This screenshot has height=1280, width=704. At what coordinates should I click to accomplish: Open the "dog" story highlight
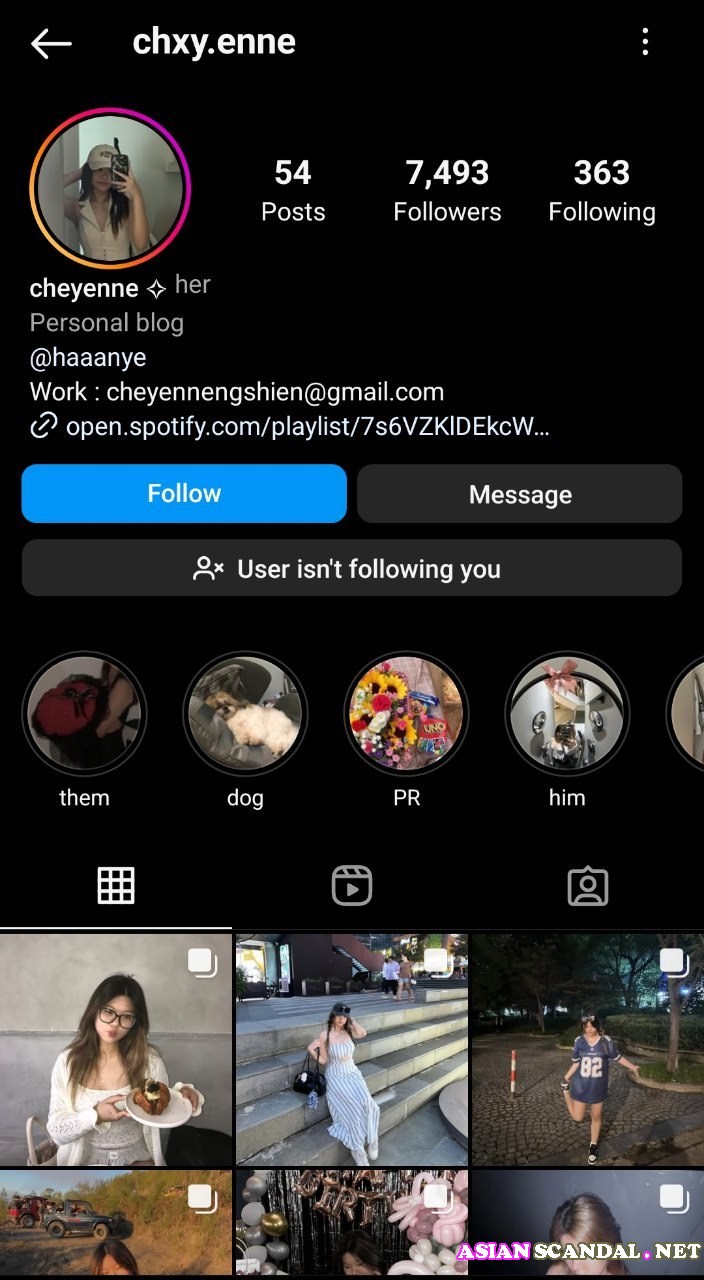coord(245,714)
